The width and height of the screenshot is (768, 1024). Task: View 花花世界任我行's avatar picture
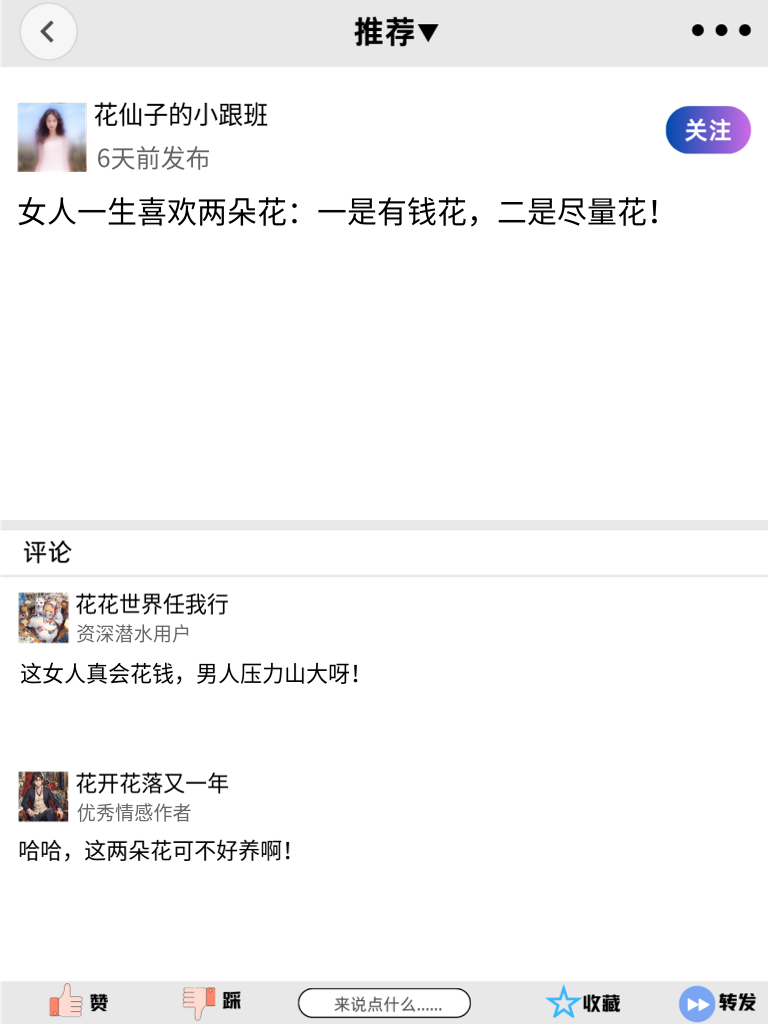tap(41, 618)
